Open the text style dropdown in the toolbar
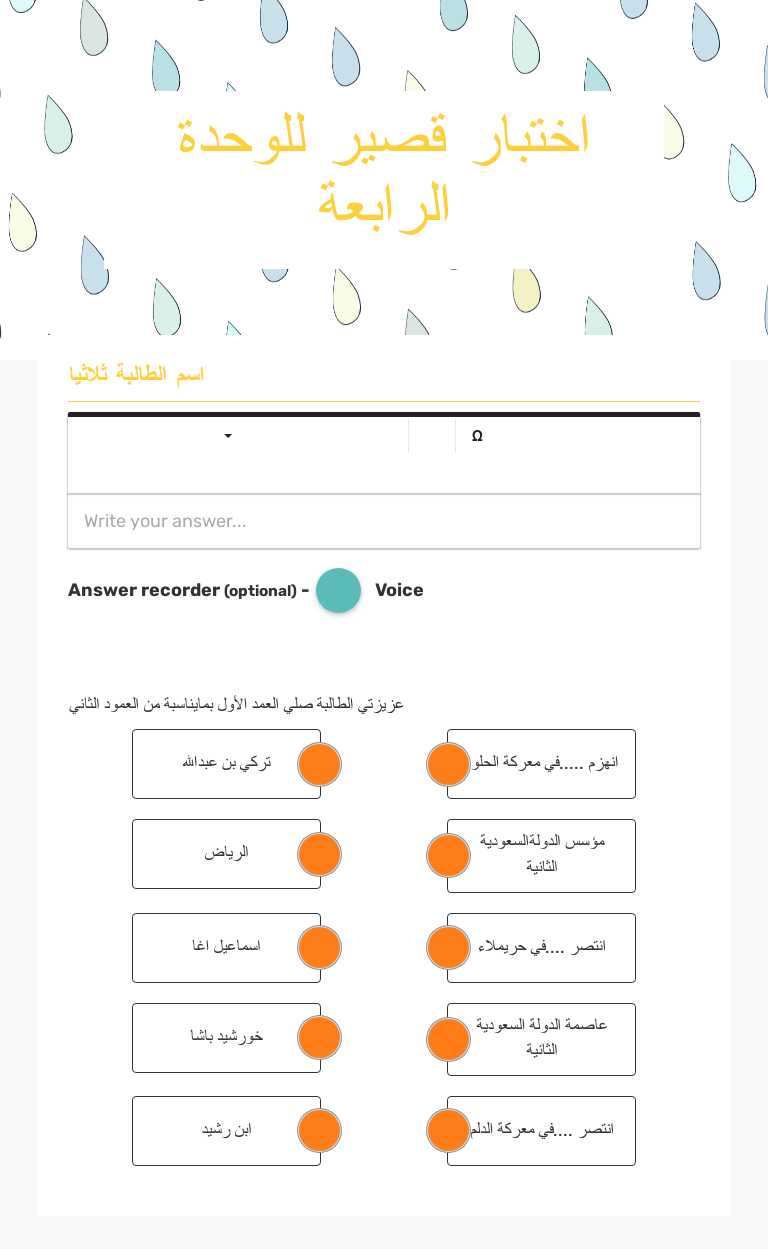The width and height of the screenshot is (768, 1249). [228, 435]
